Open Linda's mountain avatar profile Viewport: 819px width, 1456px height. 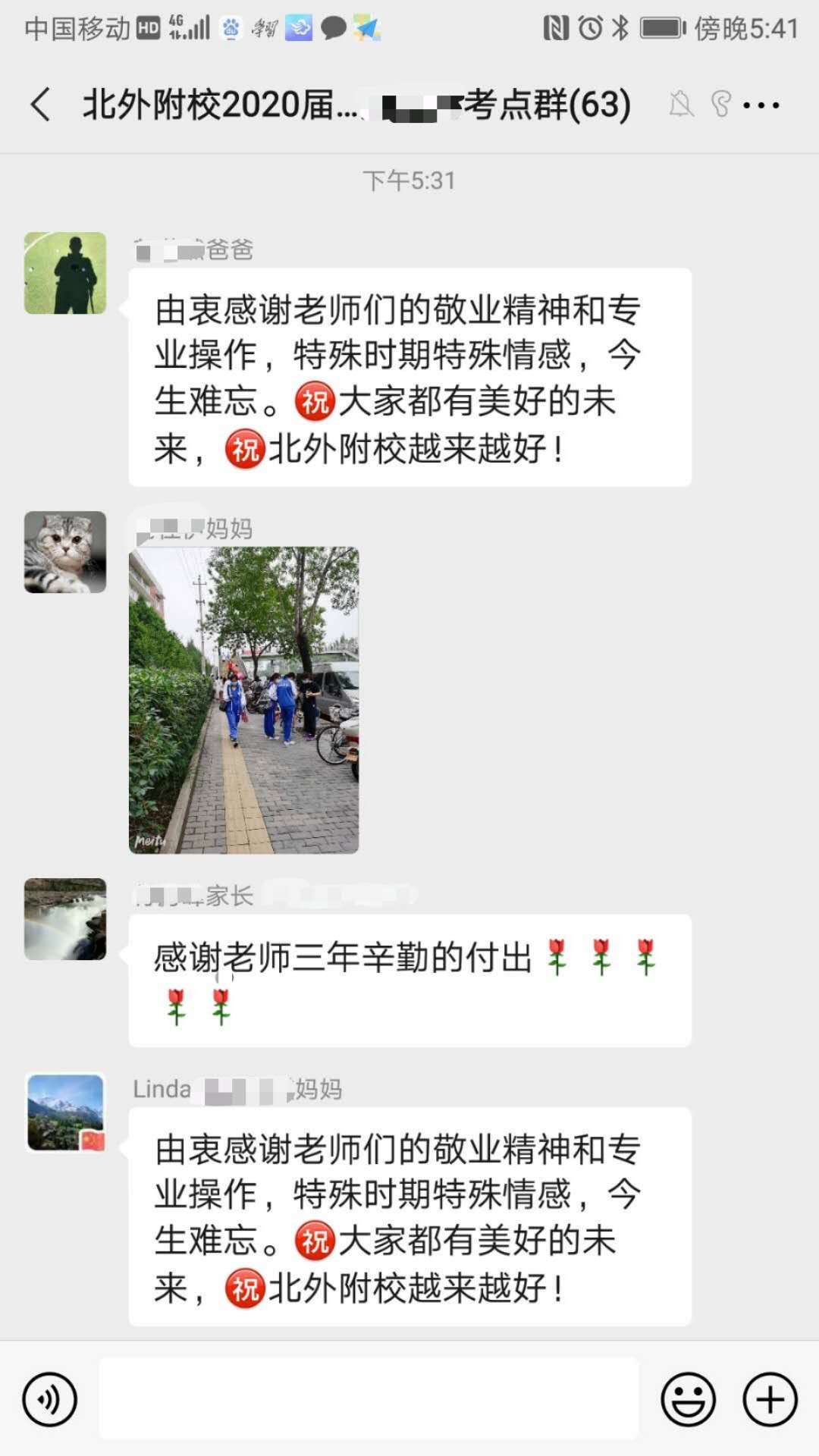coord(65,1112)
